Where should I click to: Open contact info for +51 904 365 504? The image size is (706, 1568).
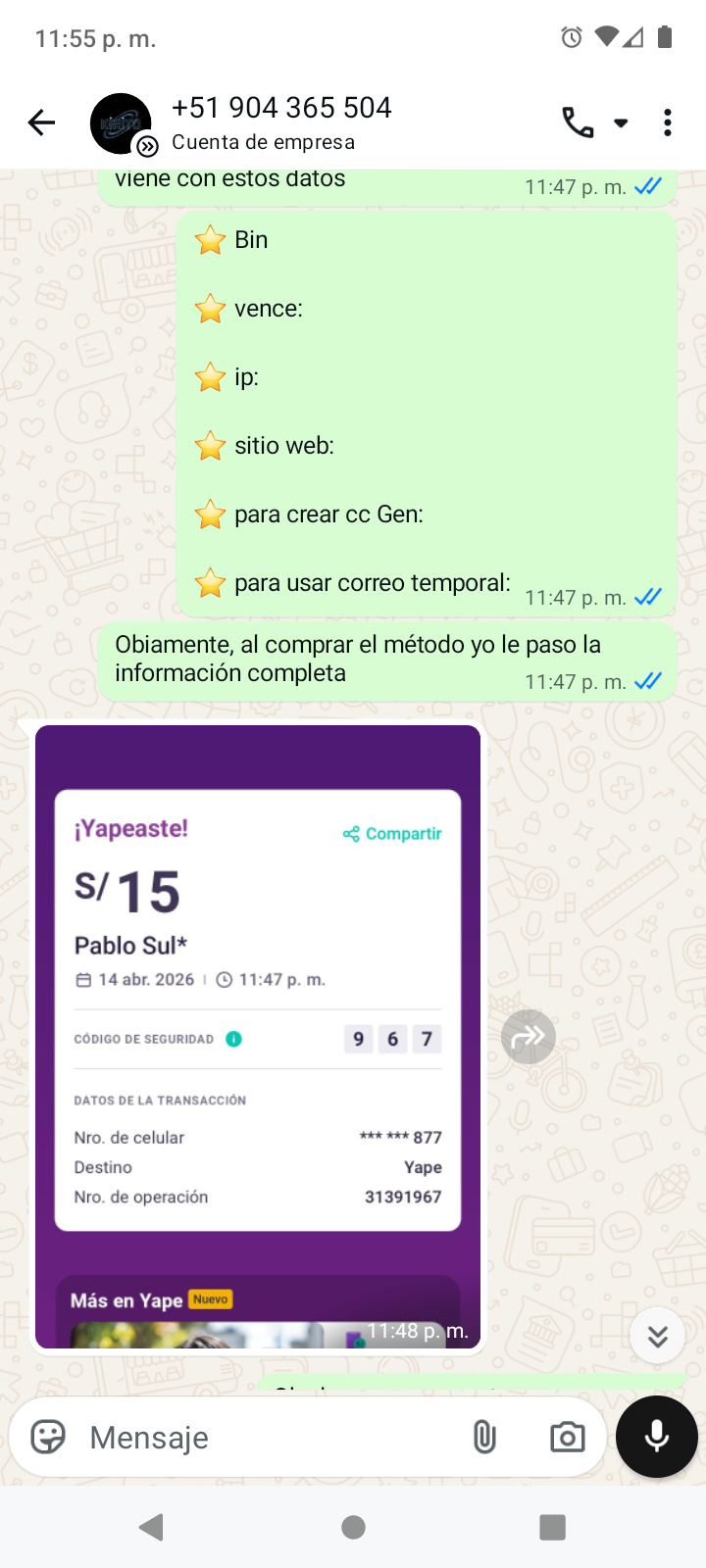pos(281,122)
